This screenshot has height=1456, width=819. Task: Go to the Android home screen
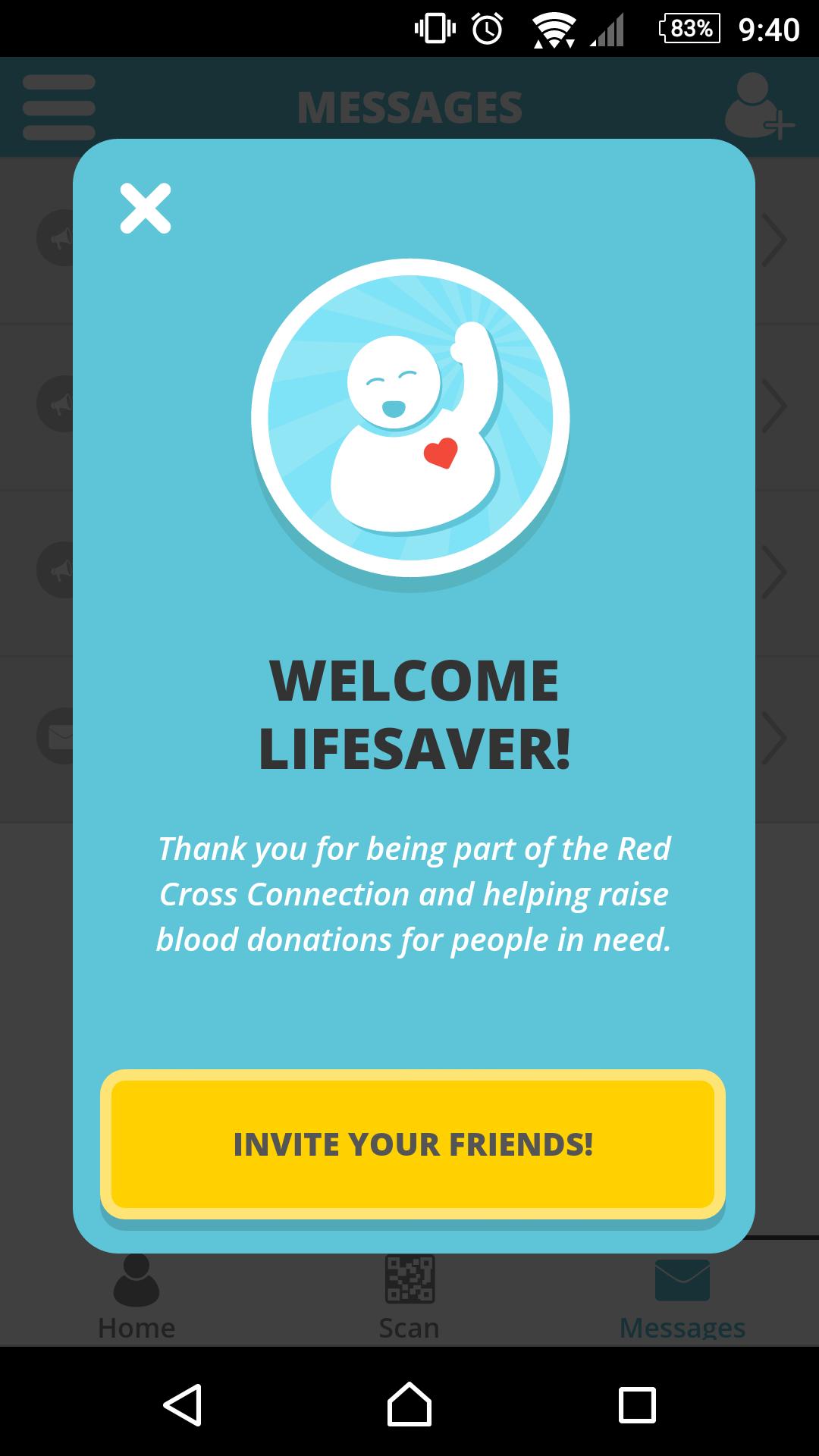point(409,1404)
